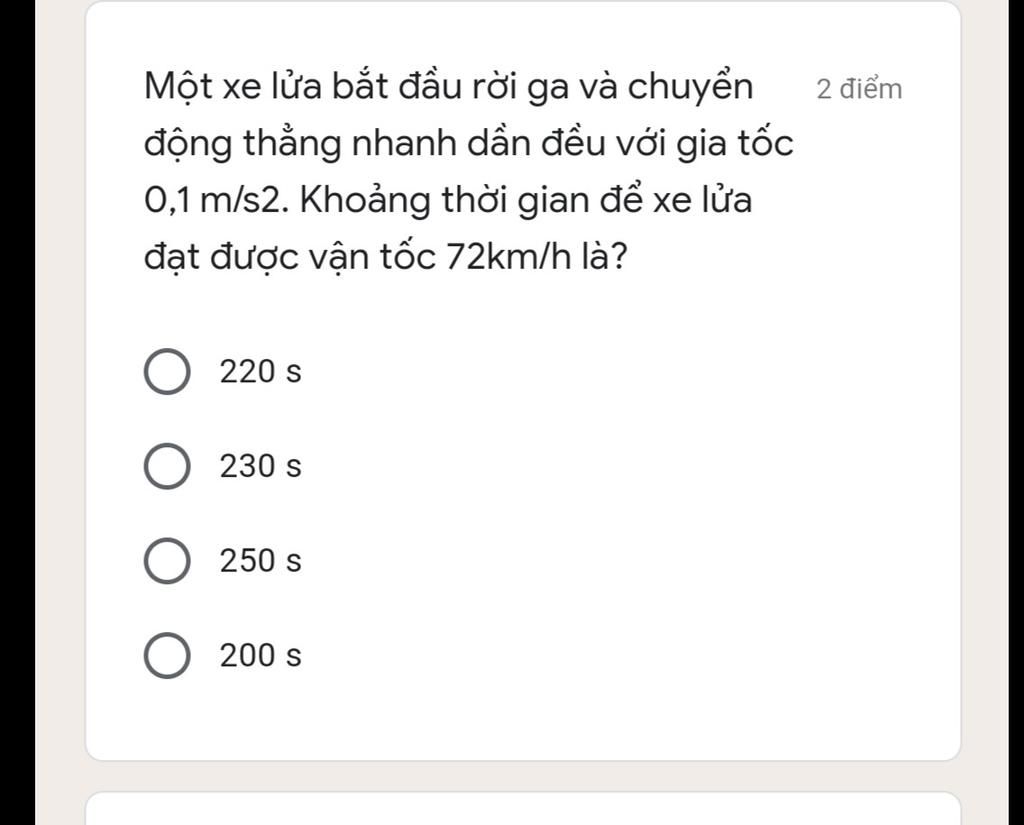Screen dimensions: 1024x825
Task: Select the 220 s answer option
Action: point(167,372)
